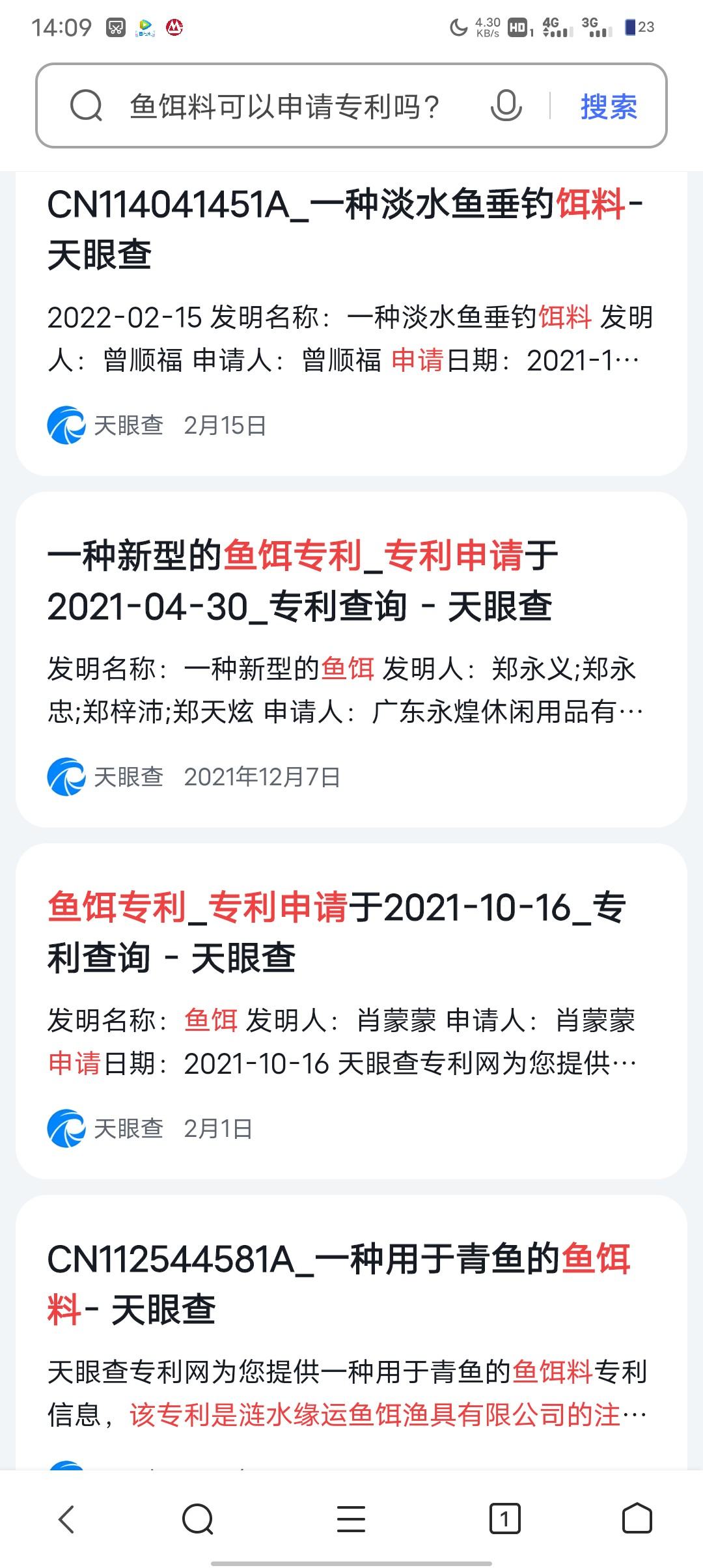This screenshot has width=703, height=1568.
Task: Tap the search icon in bottom toolbar
Action: pos(198,1519)
